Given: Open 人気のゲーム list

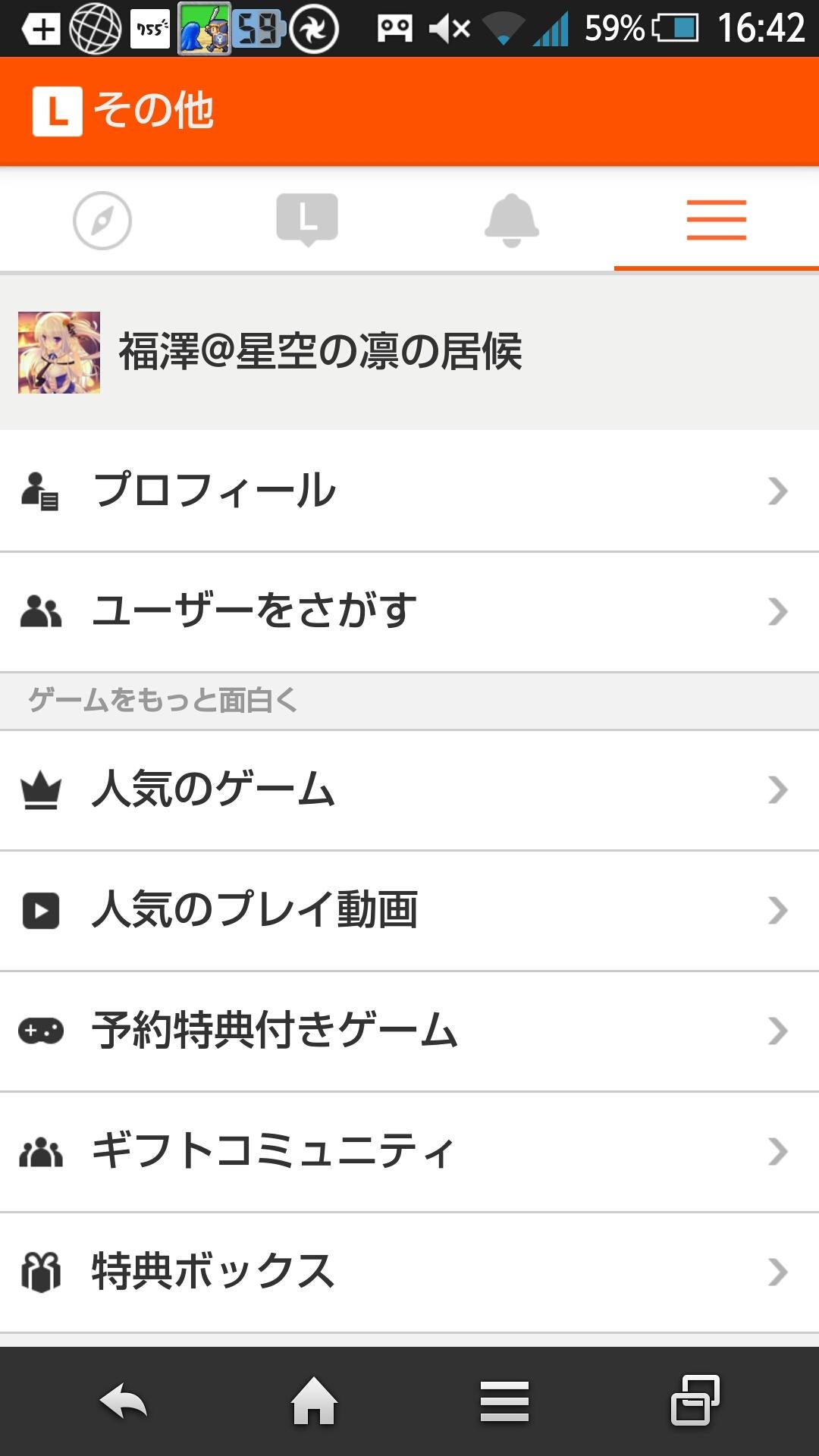Looking at the screenshot, I should tap(409, 789).
